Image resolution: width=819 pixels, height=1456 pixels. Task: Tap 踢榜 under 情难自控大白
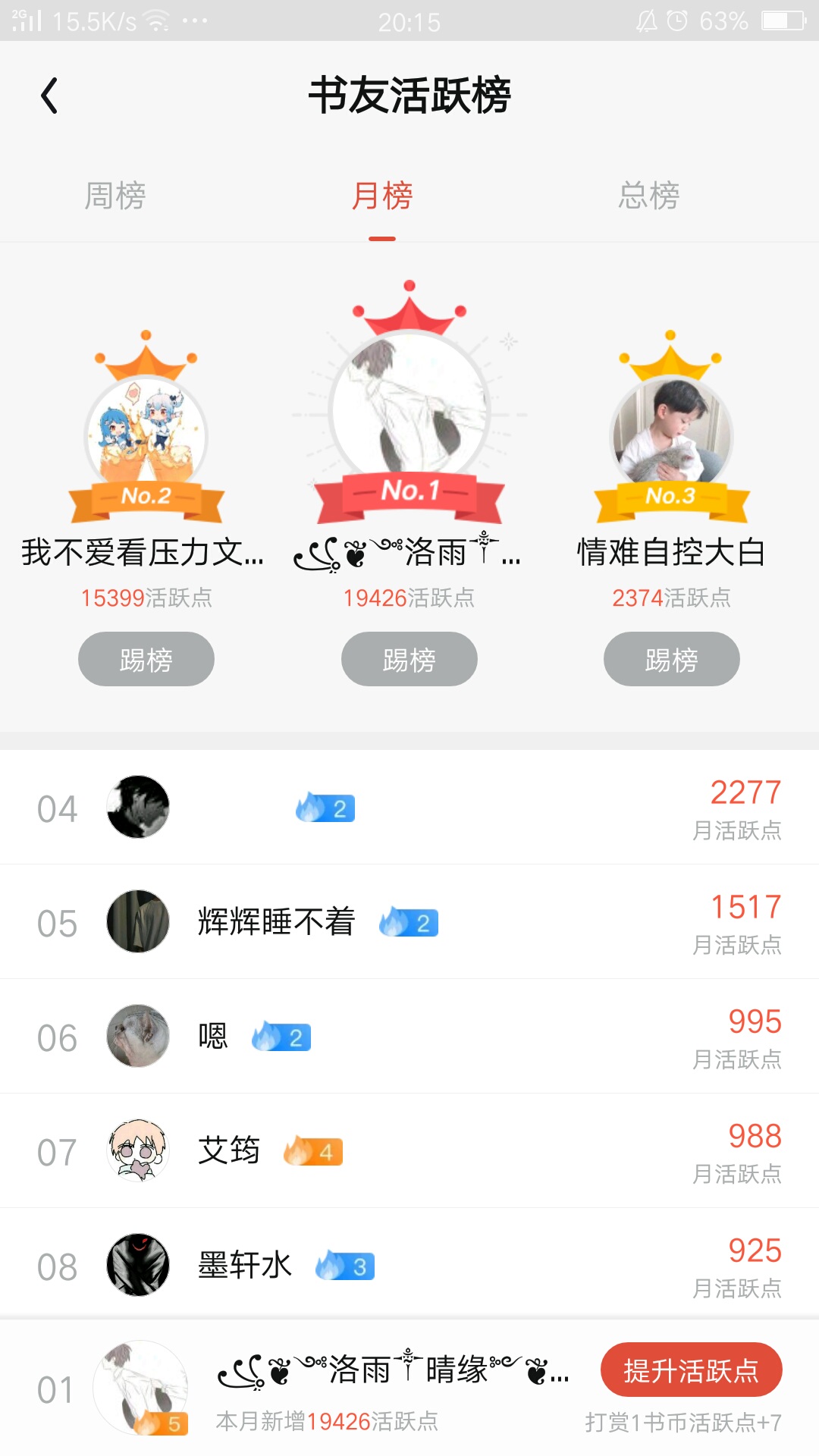(672, 659)
